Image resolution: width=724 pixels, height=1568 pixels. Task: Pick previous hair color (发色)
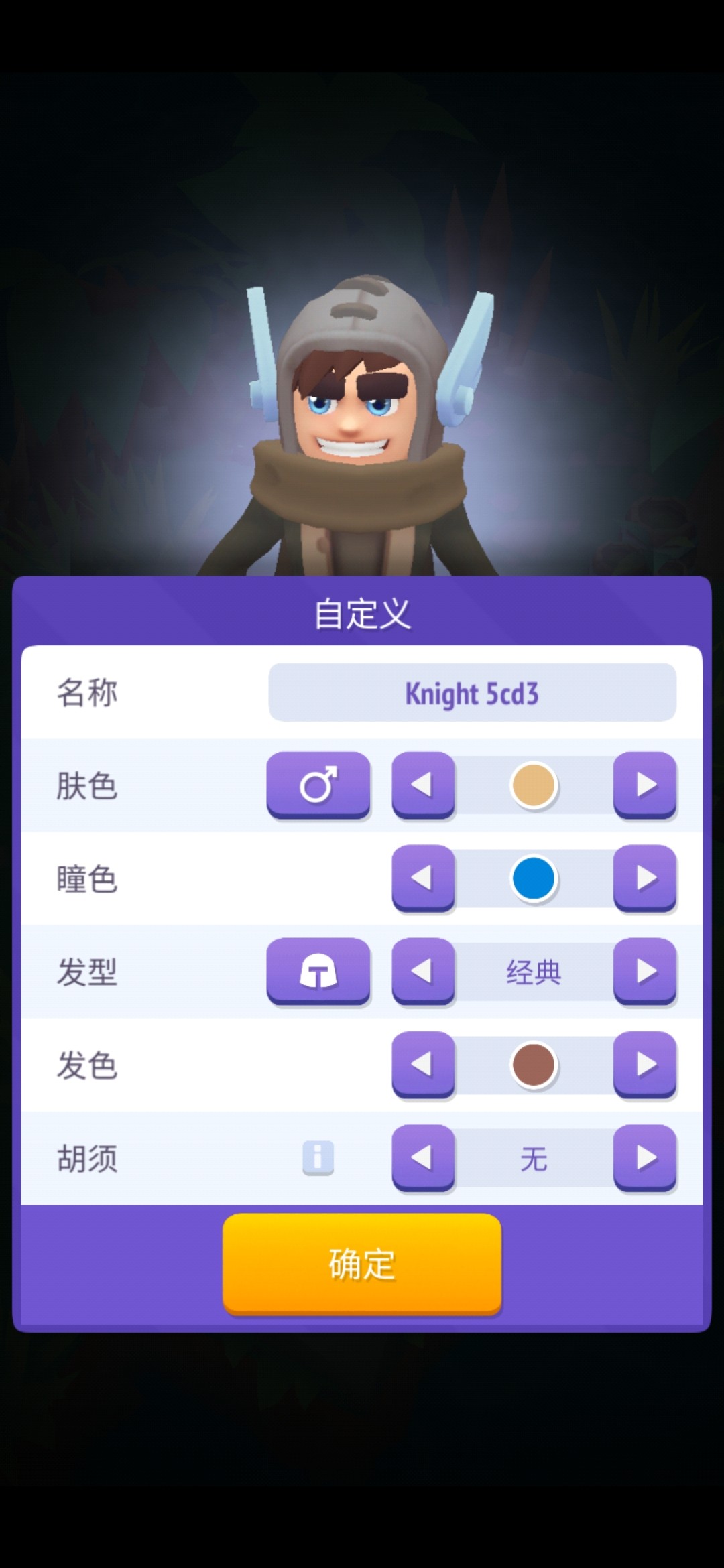423,1064
